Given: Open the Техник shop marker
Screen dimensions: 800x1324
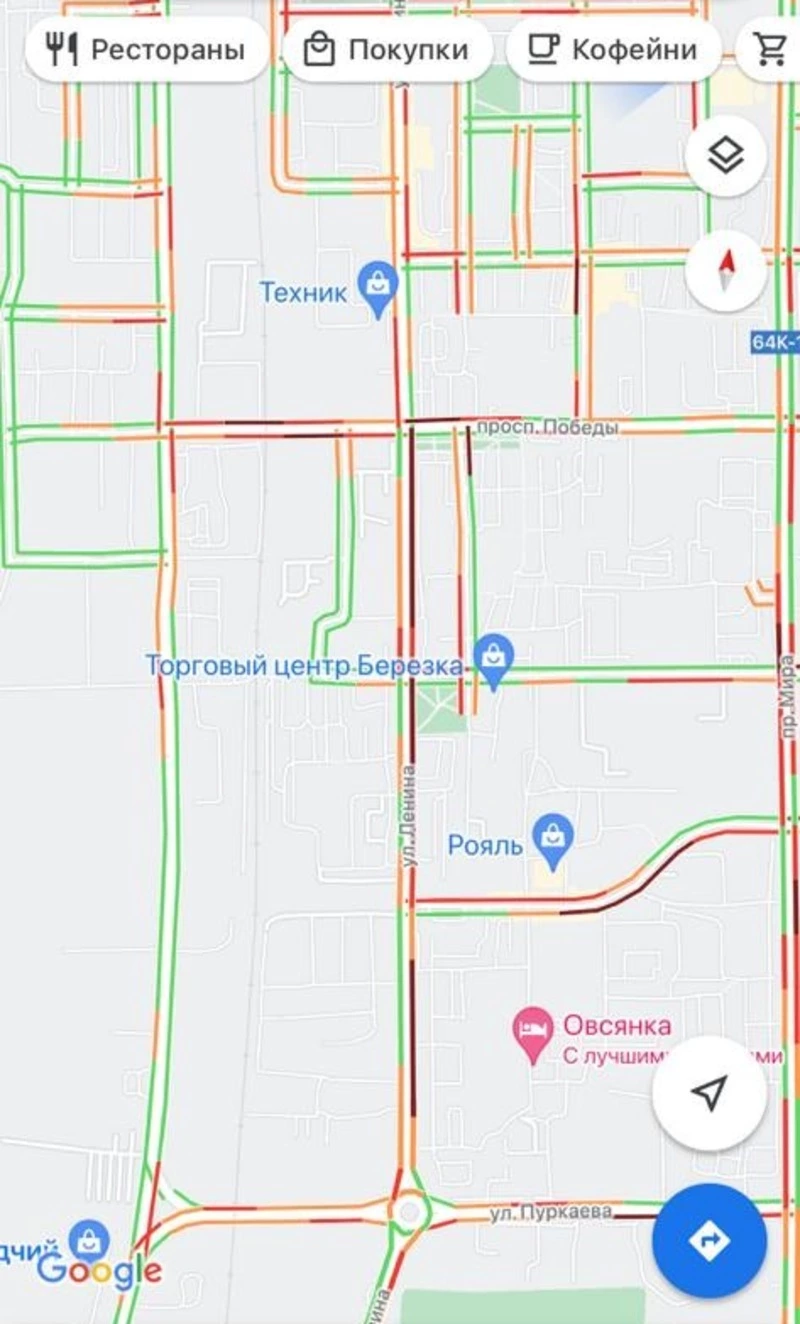Looking at the screenshot, I should click(379, 285).
